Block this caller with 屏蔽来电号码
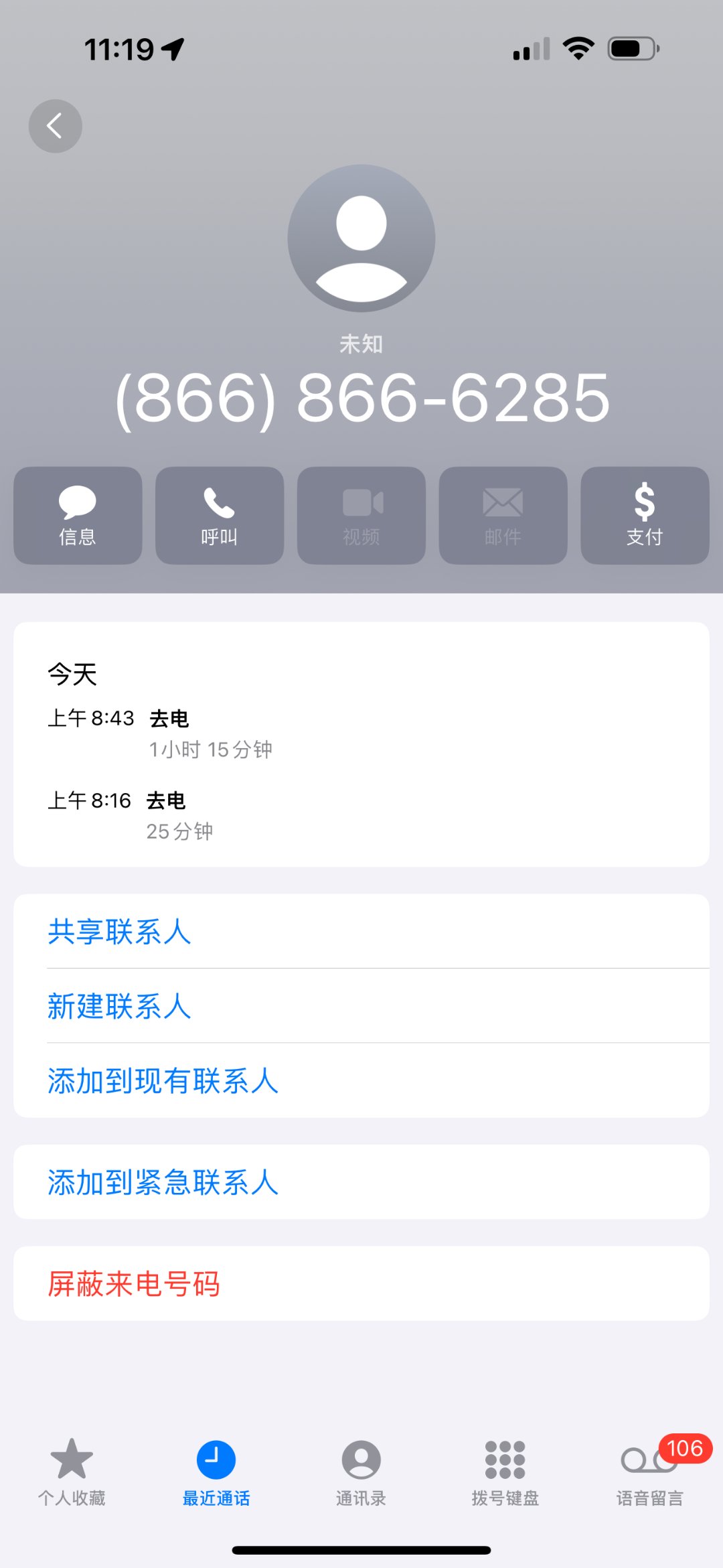Screen dimensions: 723x1568 click(134, 1284)
